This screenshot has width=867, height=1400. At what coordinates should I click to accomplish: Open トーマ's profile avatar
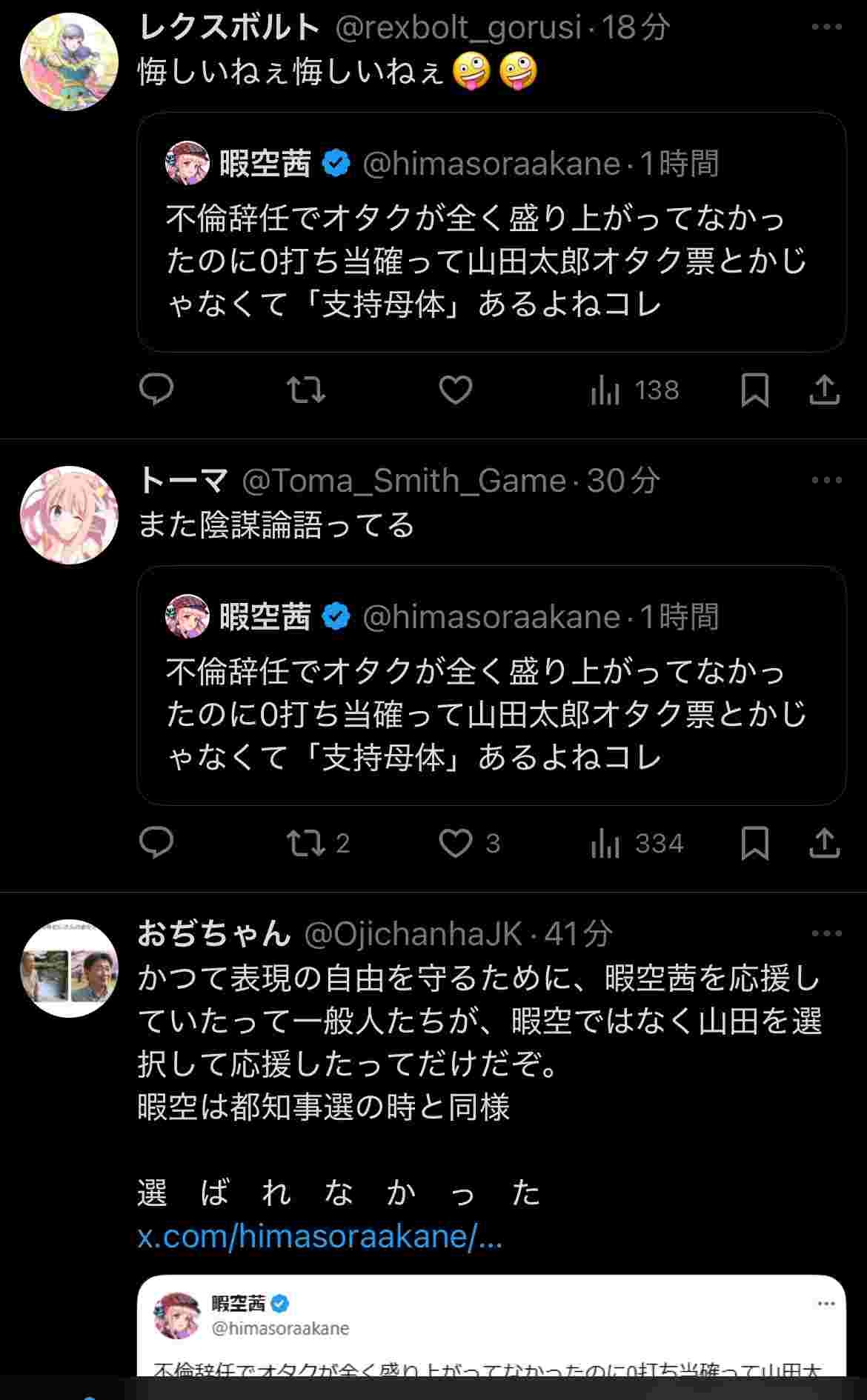[x=69, y=515]
